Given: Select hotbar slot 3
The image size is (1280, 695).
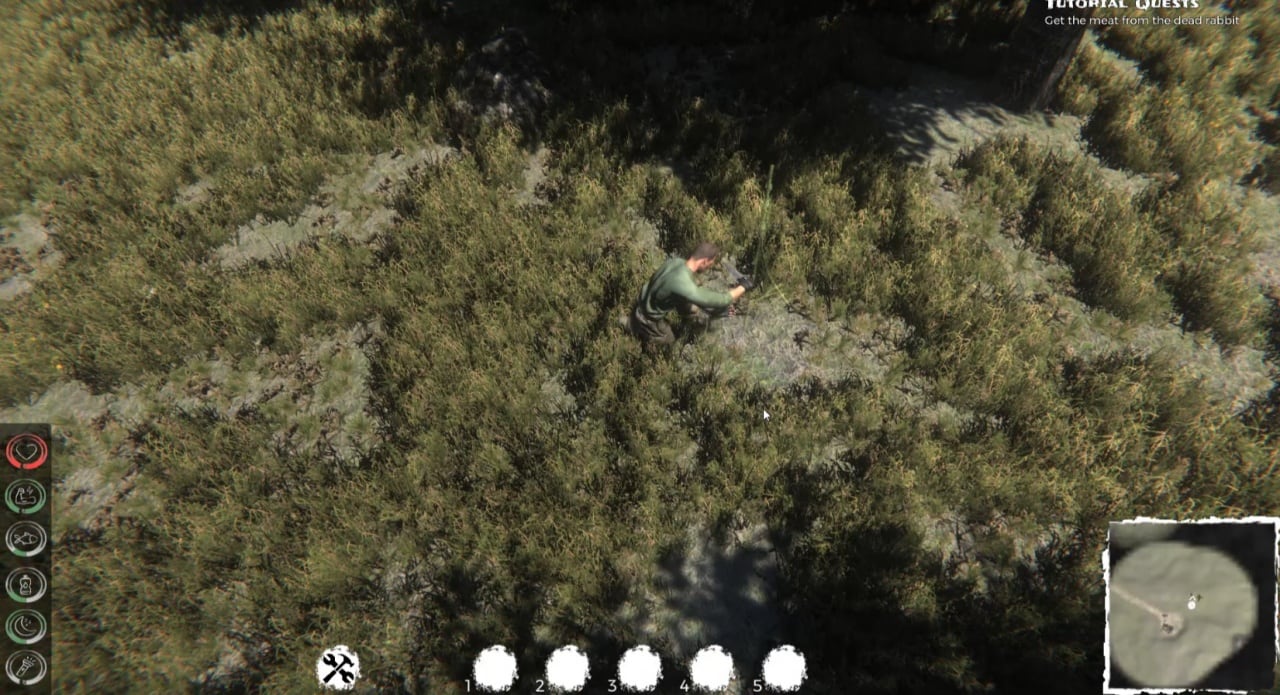Looking at the screenshot, I should pyautogui.click(x=639, y=668).
